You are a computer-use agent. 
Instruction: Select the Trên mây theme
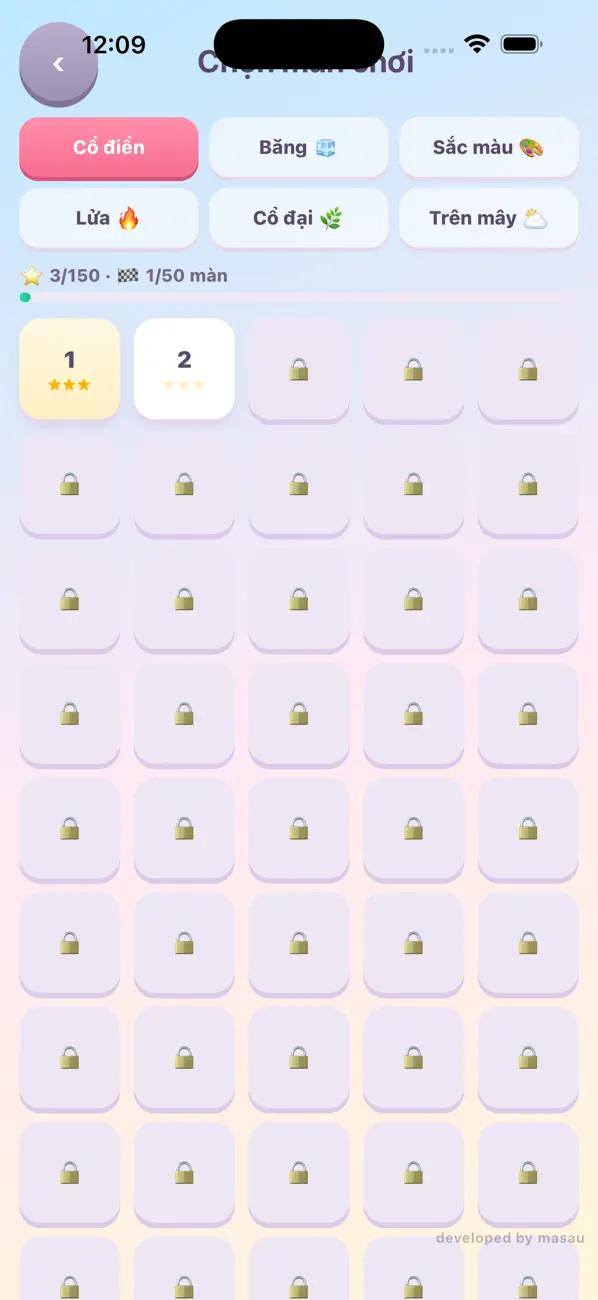[x=489, y=218]
